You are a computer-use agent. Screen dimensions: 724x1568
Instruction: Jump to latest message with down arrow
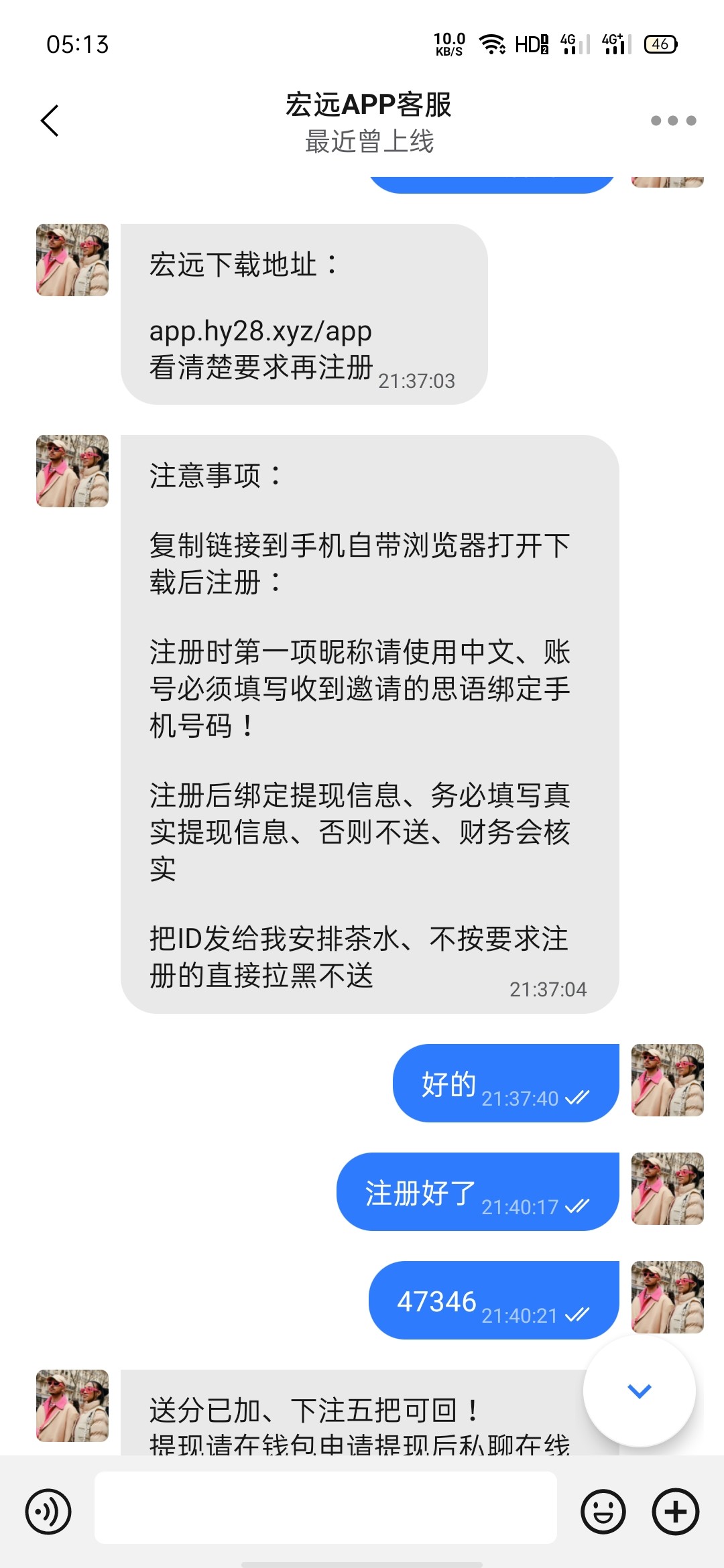[x=639, y=1391]
